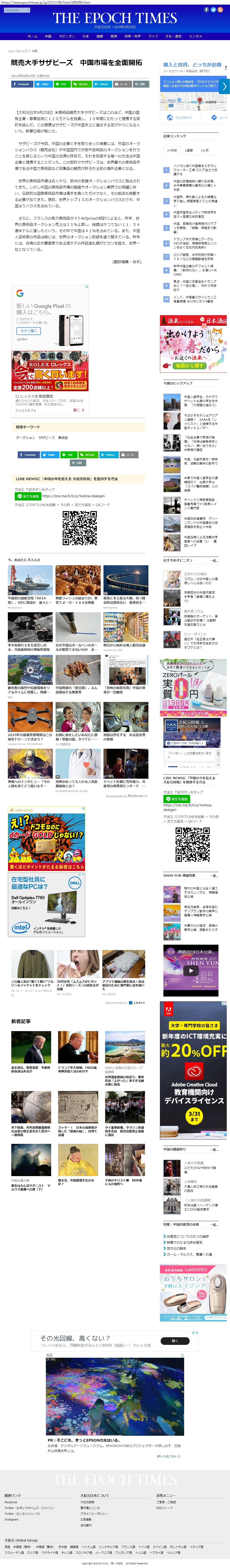Show the 1ヵ月 ranking tab
This screenshot has height=1568, width=230.
tap(204, 150)
